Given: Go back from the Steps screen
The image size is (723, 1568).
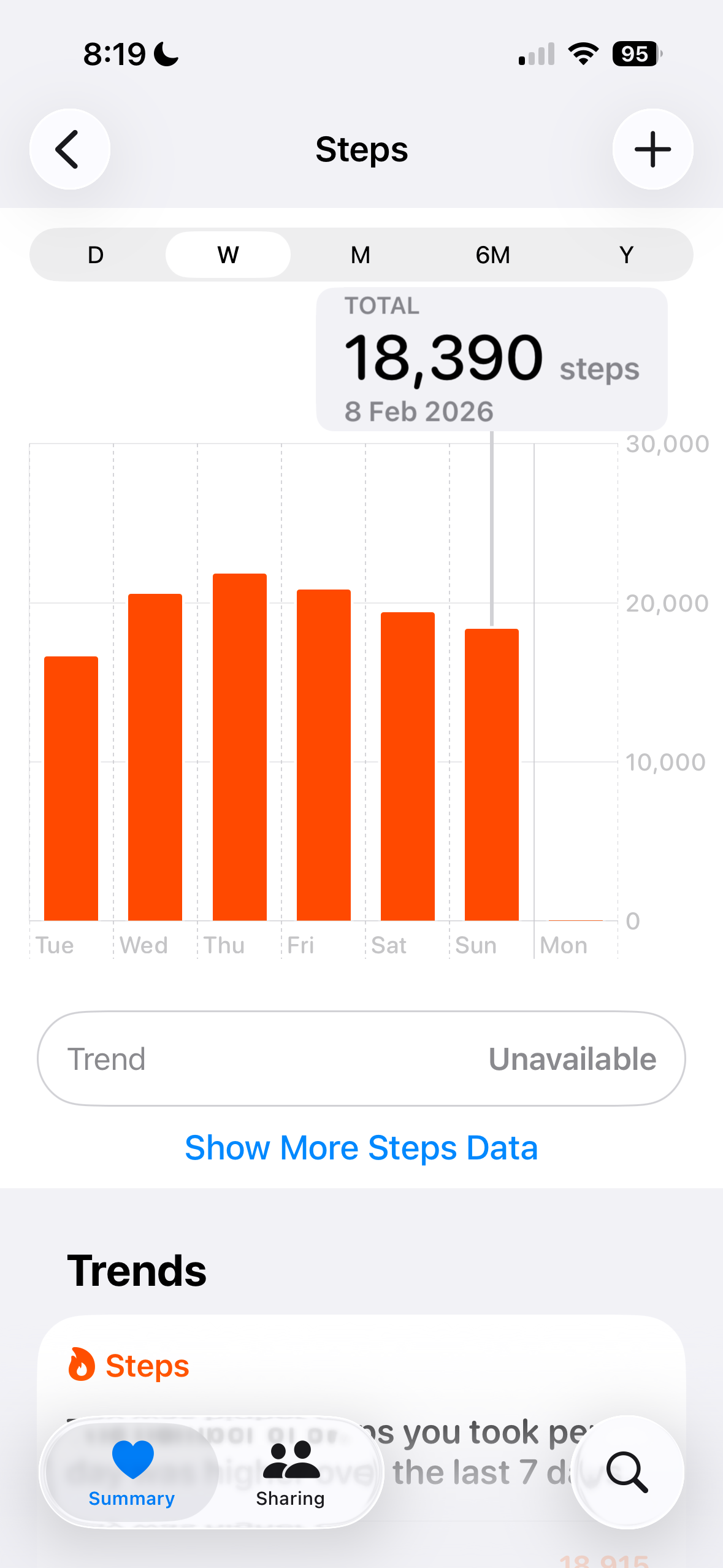Looking at the screenshot, I should pos(69,149).
